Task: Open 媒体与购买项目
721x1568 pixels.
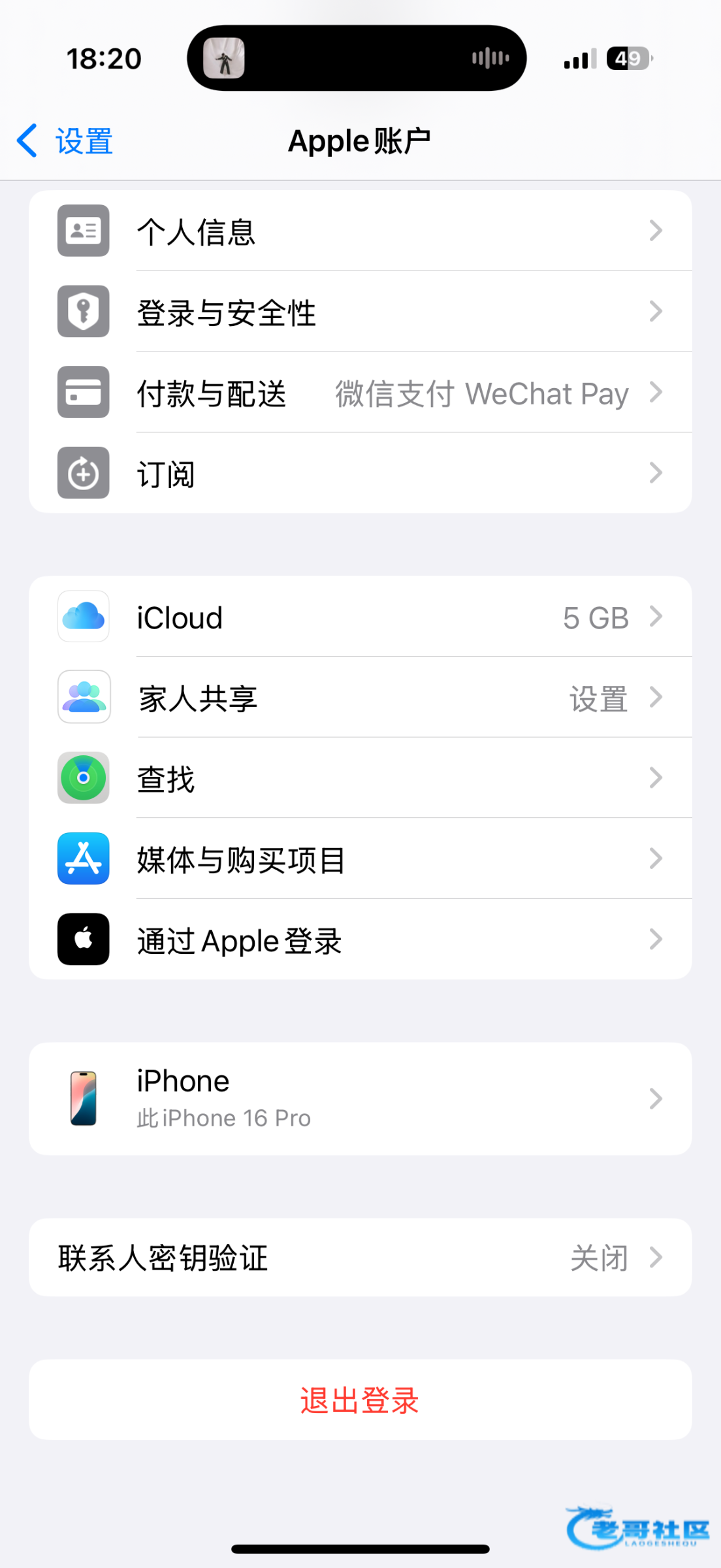Action: coord(360,859)
